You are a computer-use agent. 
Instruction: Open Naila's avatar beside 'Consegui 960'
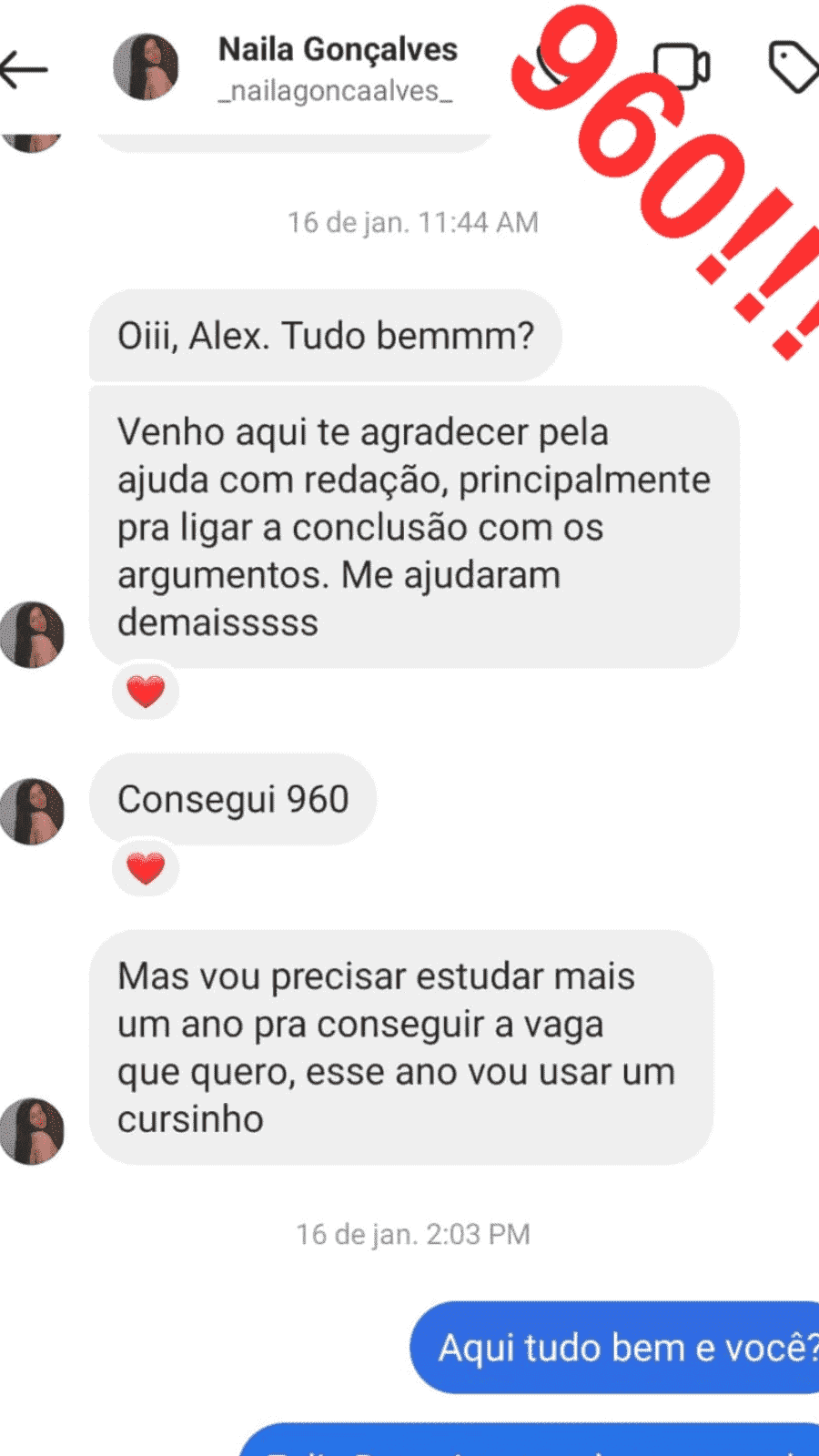pyautogui.click(x=32, y=811)
